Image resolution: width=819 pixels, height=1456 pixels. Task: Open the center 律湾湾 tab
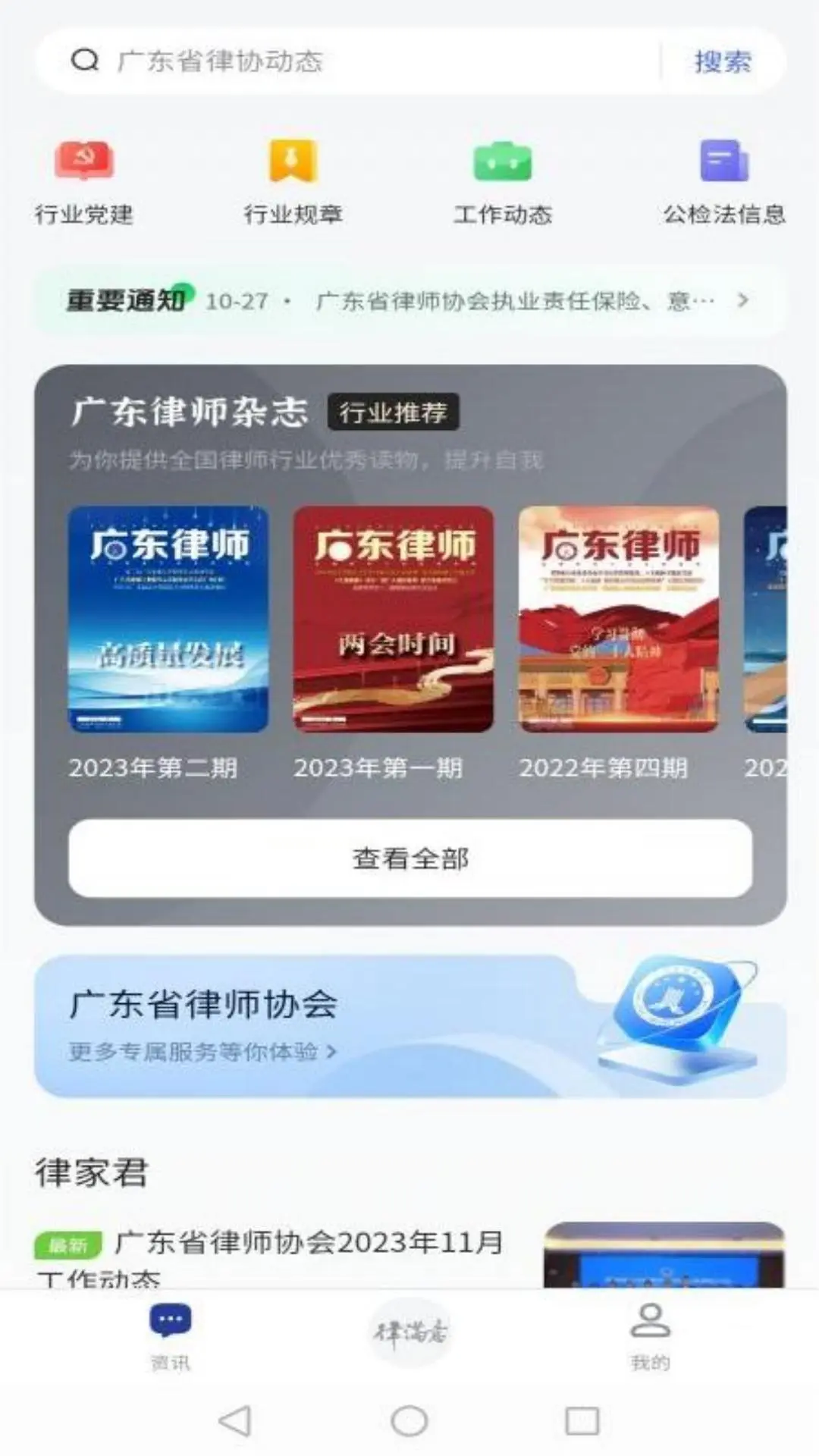(x=409, y=1332)
